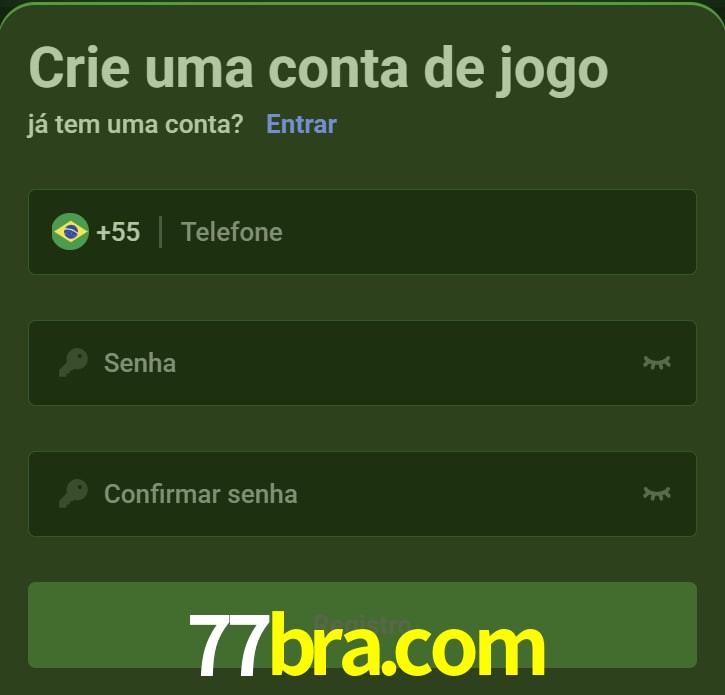
Task: Focus the Senha password field
Action: tap(360, 363)
